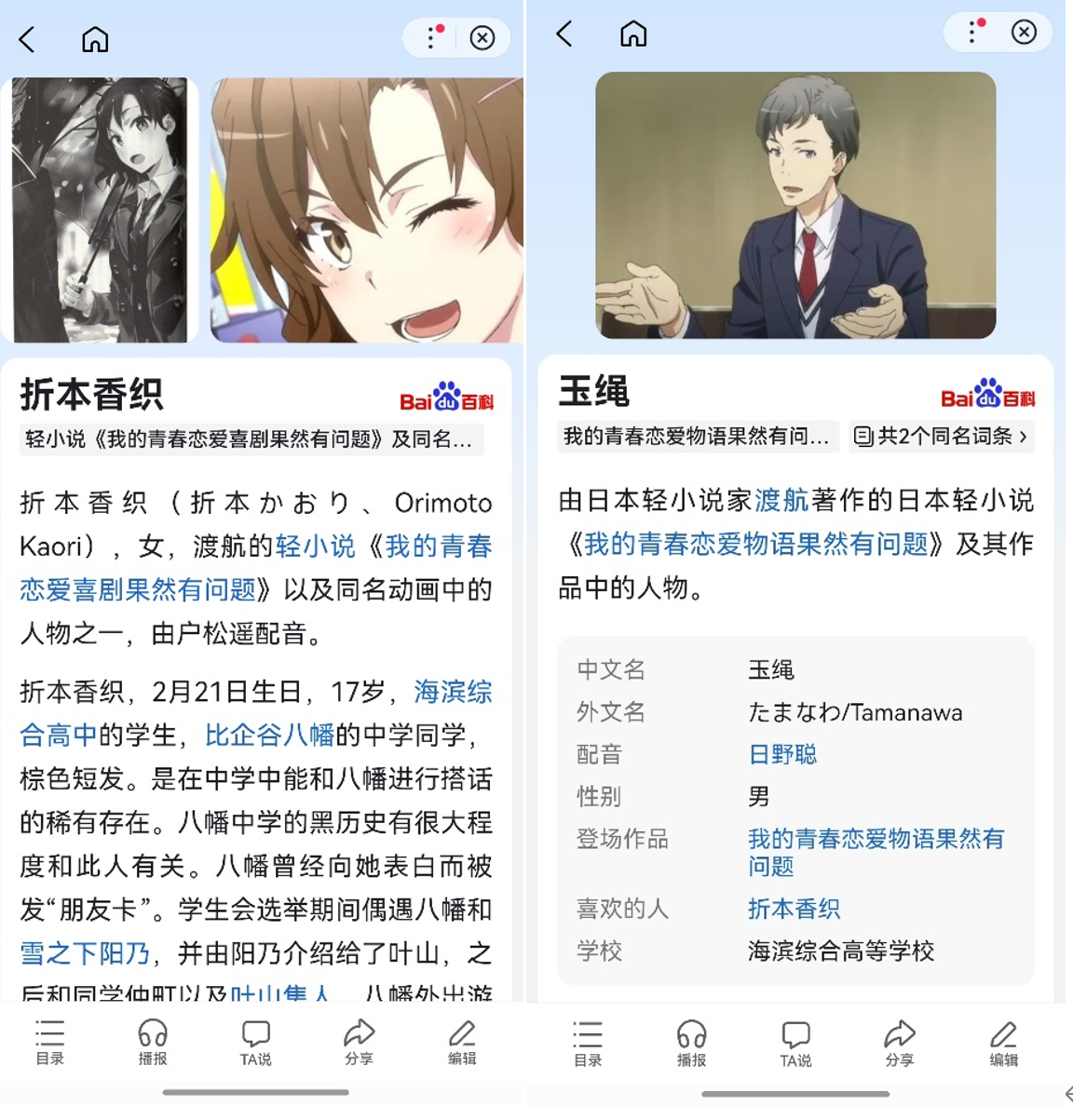Open TA说 discussion on left page
This screenshot has height=1120, width=1073.
click(x=255, y=1043)
